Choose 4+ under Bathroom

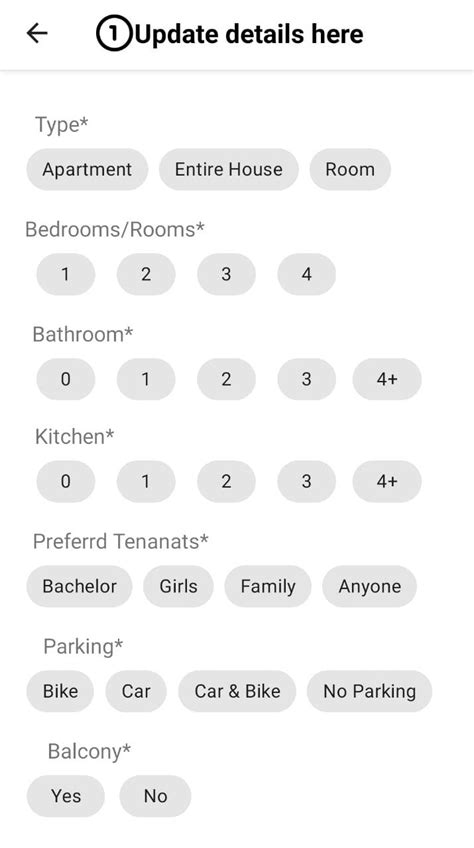[x=387, y=379]
